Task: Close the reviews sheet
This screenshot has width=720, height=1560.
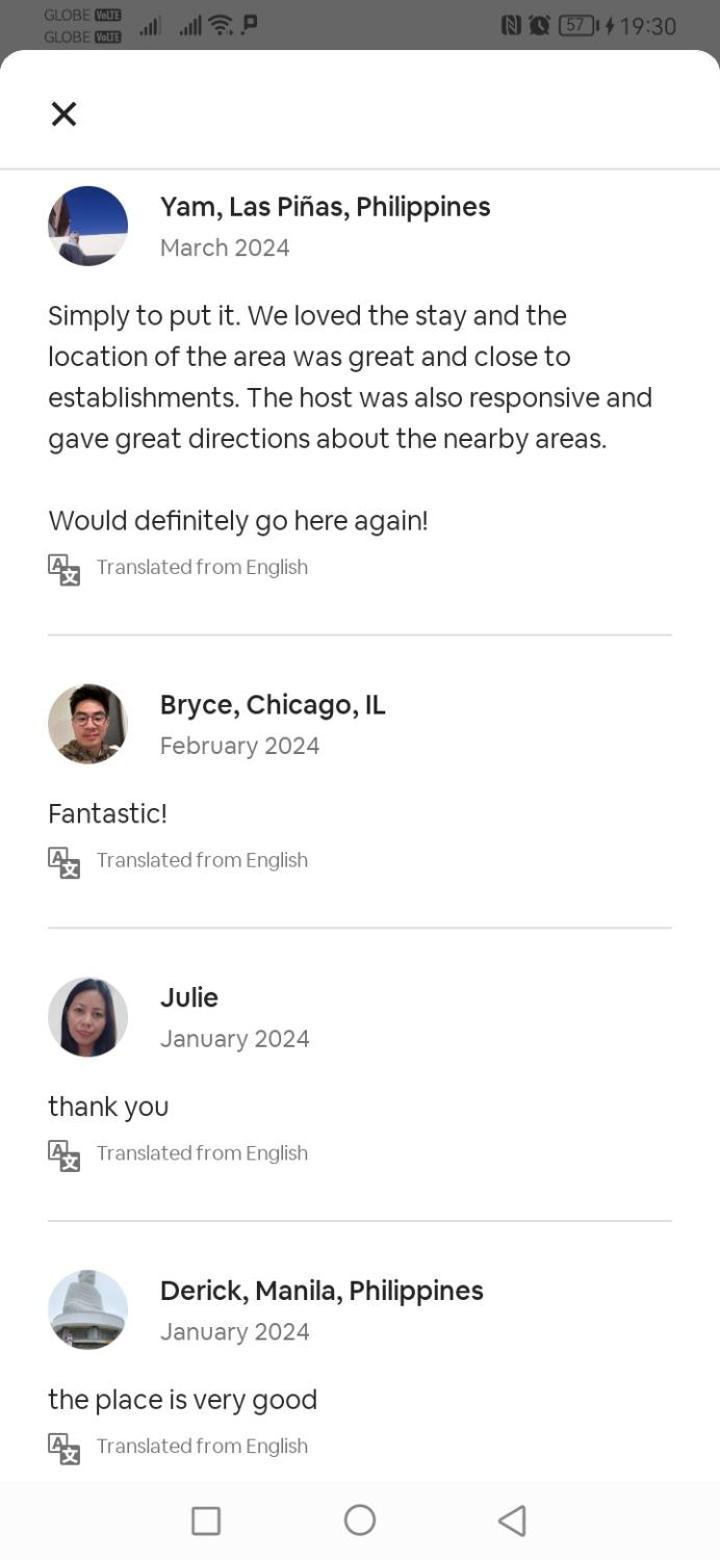Action: click(63, 114)
